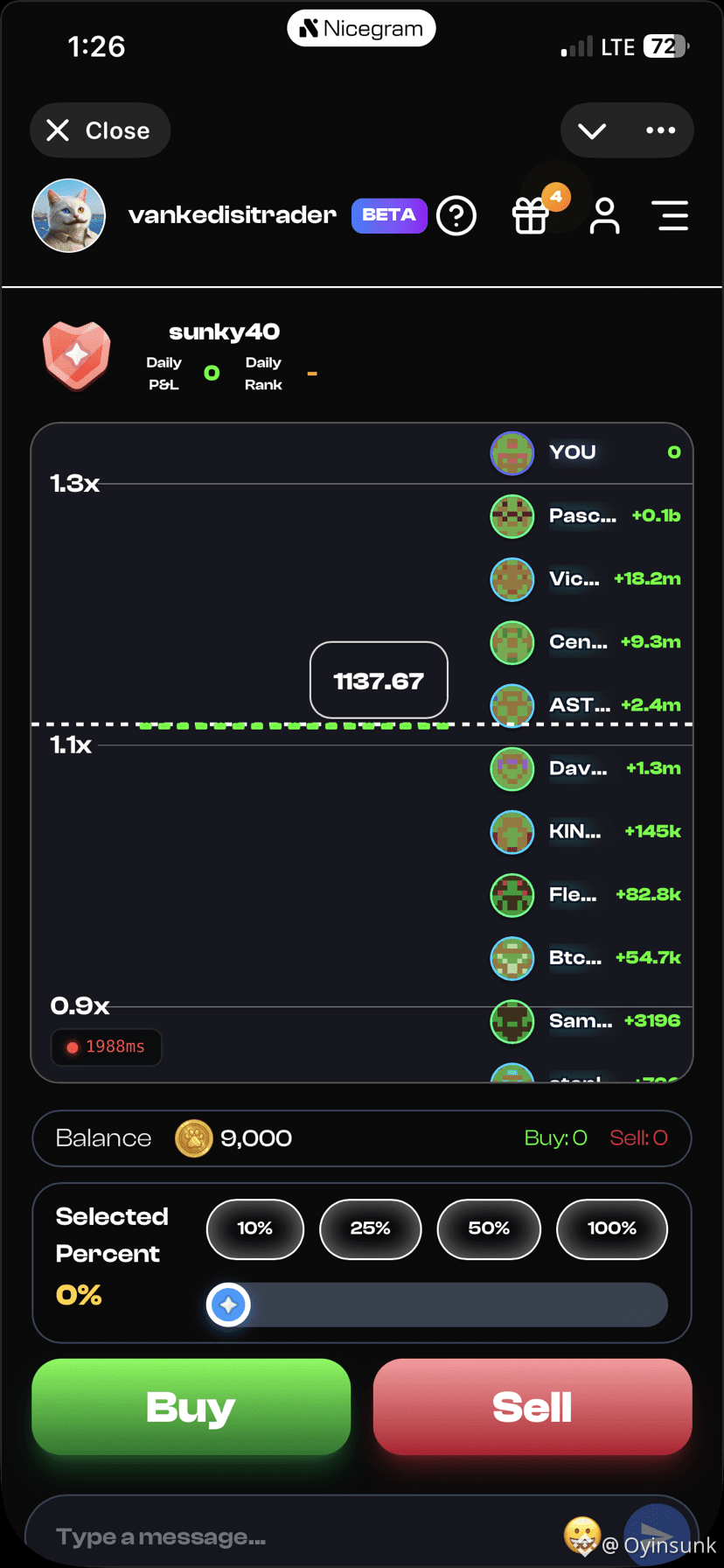
Task: Select the 10% preset
Action: click(x=255, y=1228)
